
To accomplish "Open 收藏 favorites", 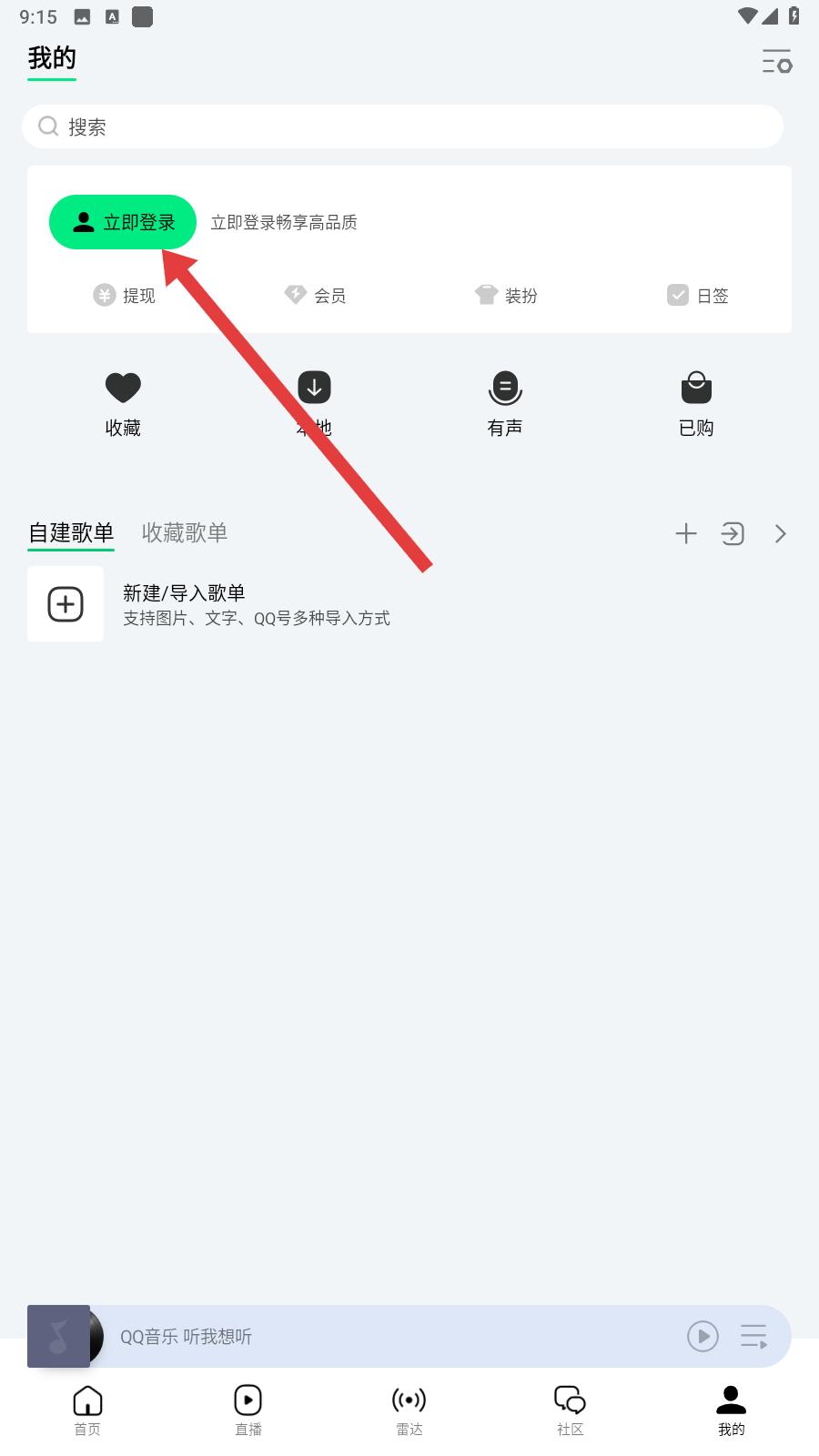I will pyautogui.click(x=123, y=404).
